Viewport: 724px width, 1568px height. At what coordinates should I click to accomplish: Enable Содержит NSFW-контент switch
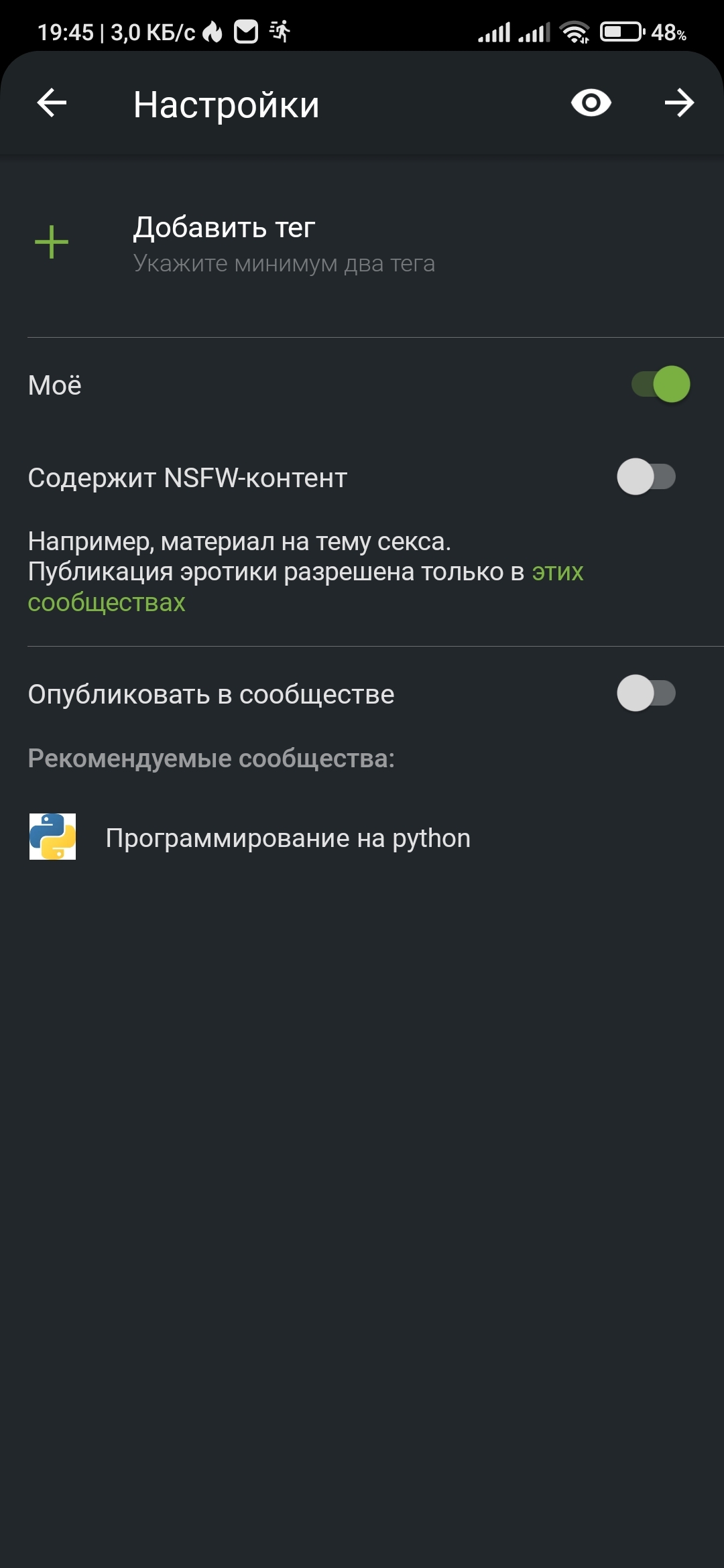646,477
